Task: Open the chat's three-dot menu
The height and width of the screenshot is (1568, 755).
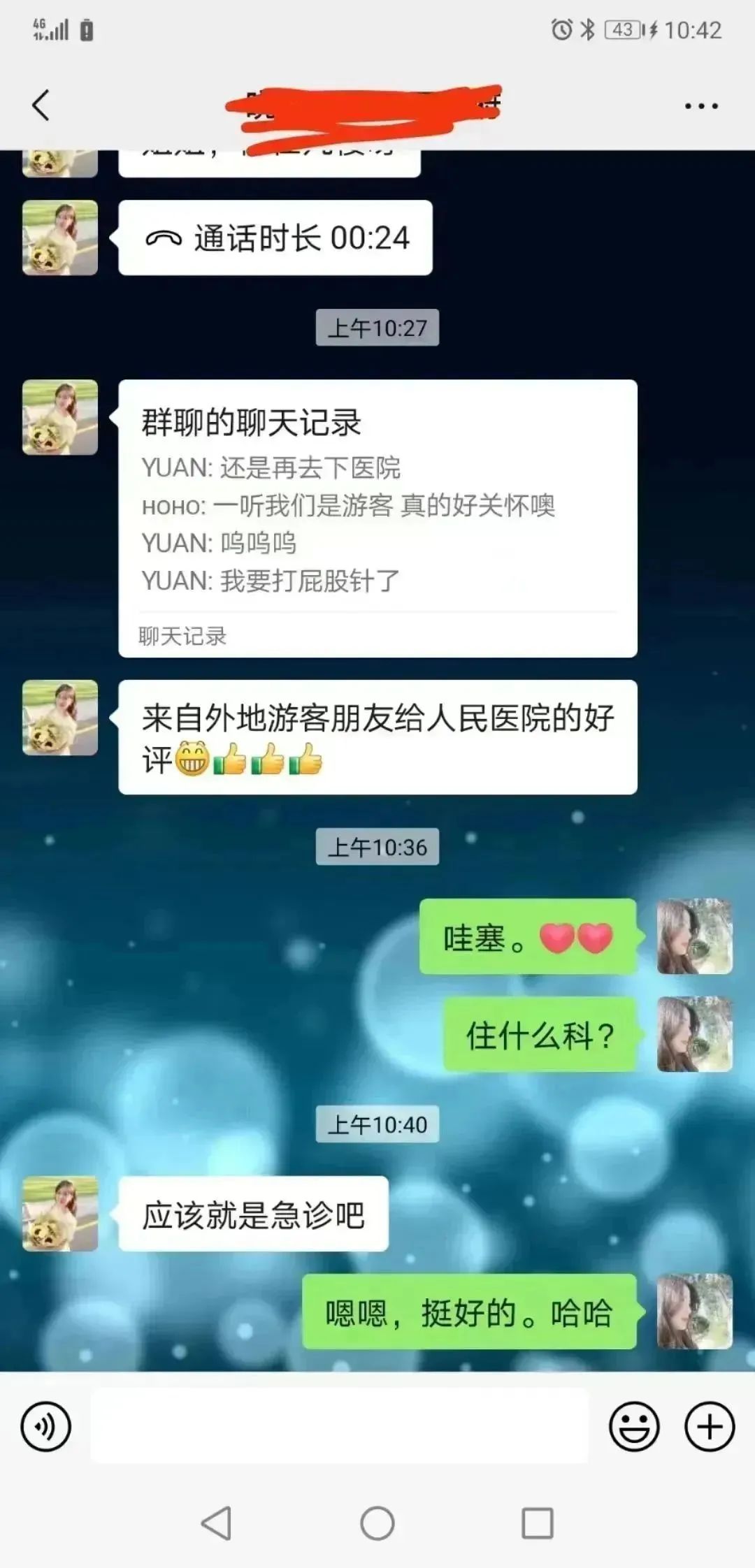Action: point(701,106)
